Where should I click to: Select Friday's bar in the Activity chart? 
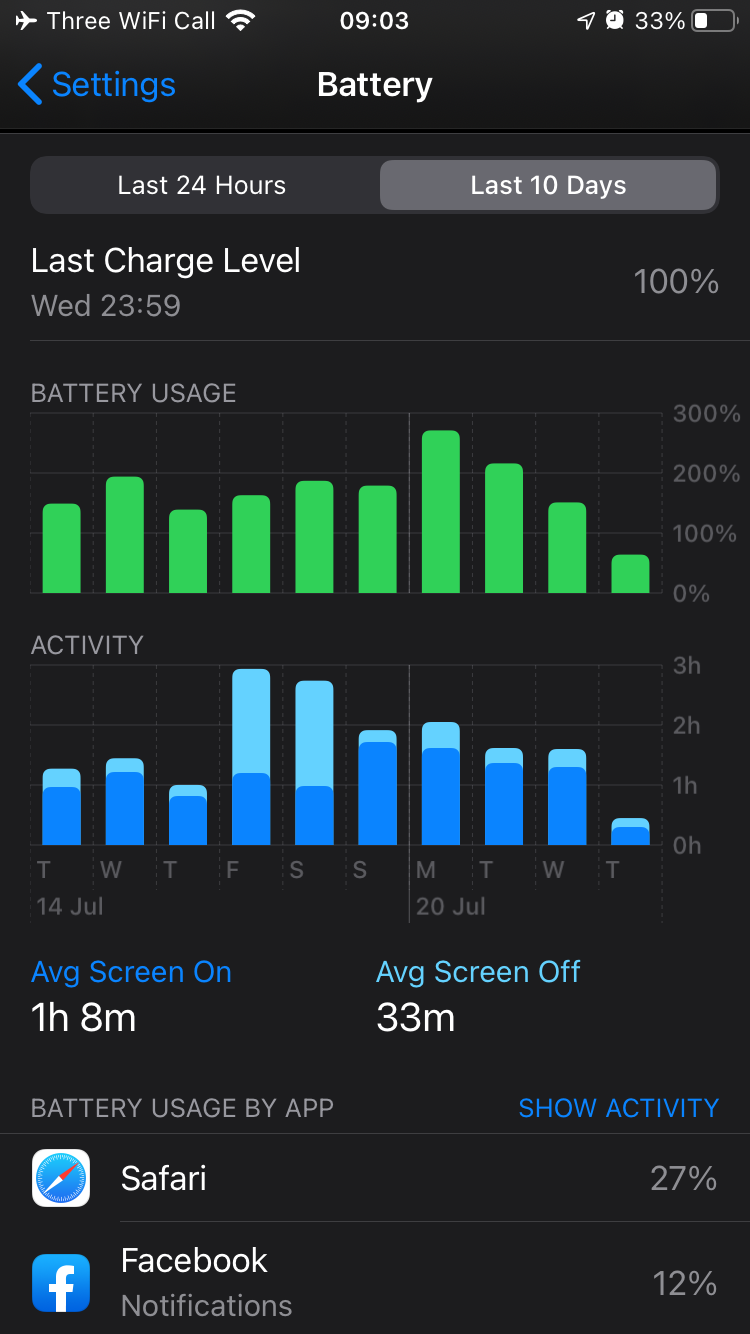(251, 757)
